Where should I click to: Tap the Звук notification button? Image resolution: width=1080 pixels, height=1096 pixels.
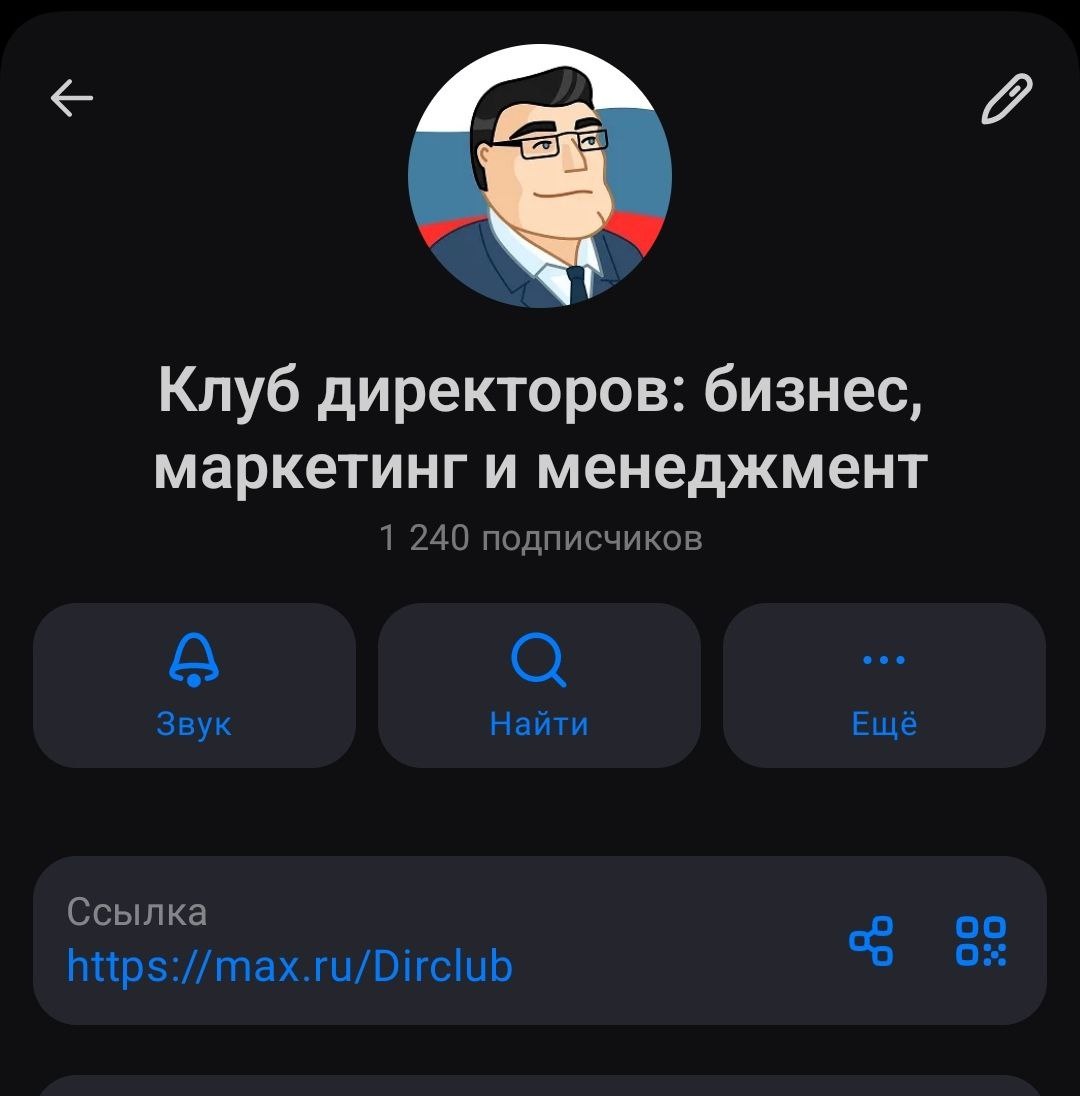click(x=194, y=685)
